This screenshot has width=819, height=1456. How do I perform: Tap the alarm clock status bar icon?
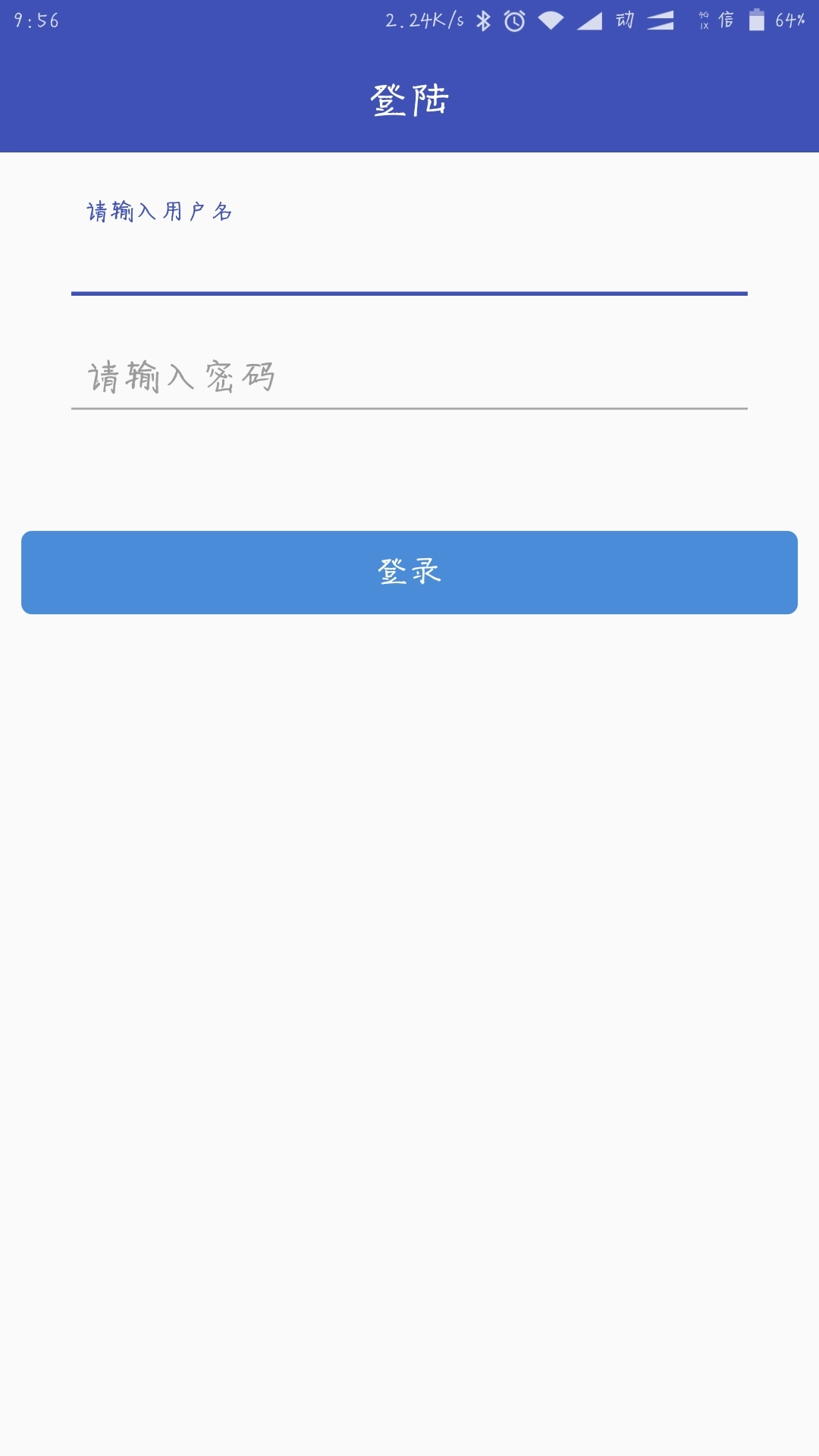513,19
